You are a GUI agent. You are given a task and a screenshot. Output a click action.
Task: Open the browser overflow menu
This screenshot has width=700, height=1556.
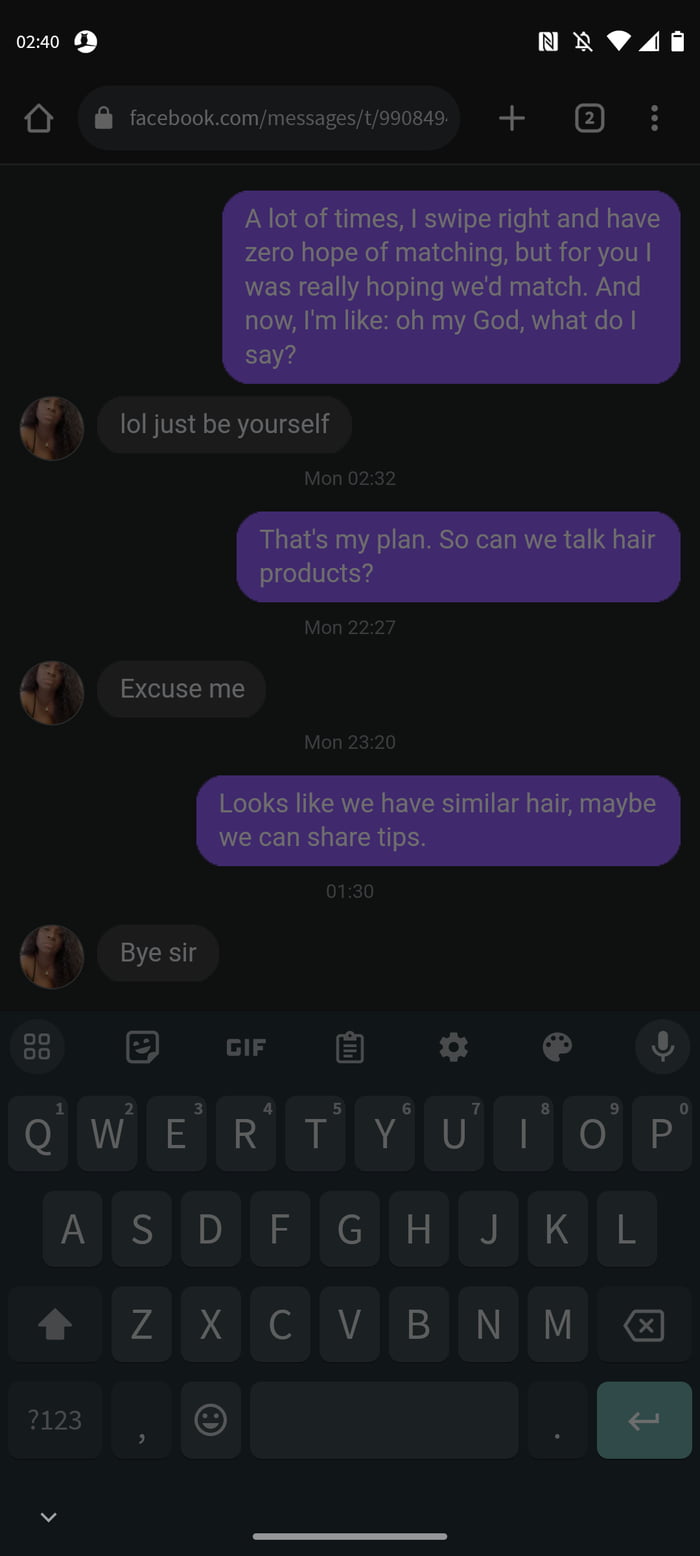(654, 119)
